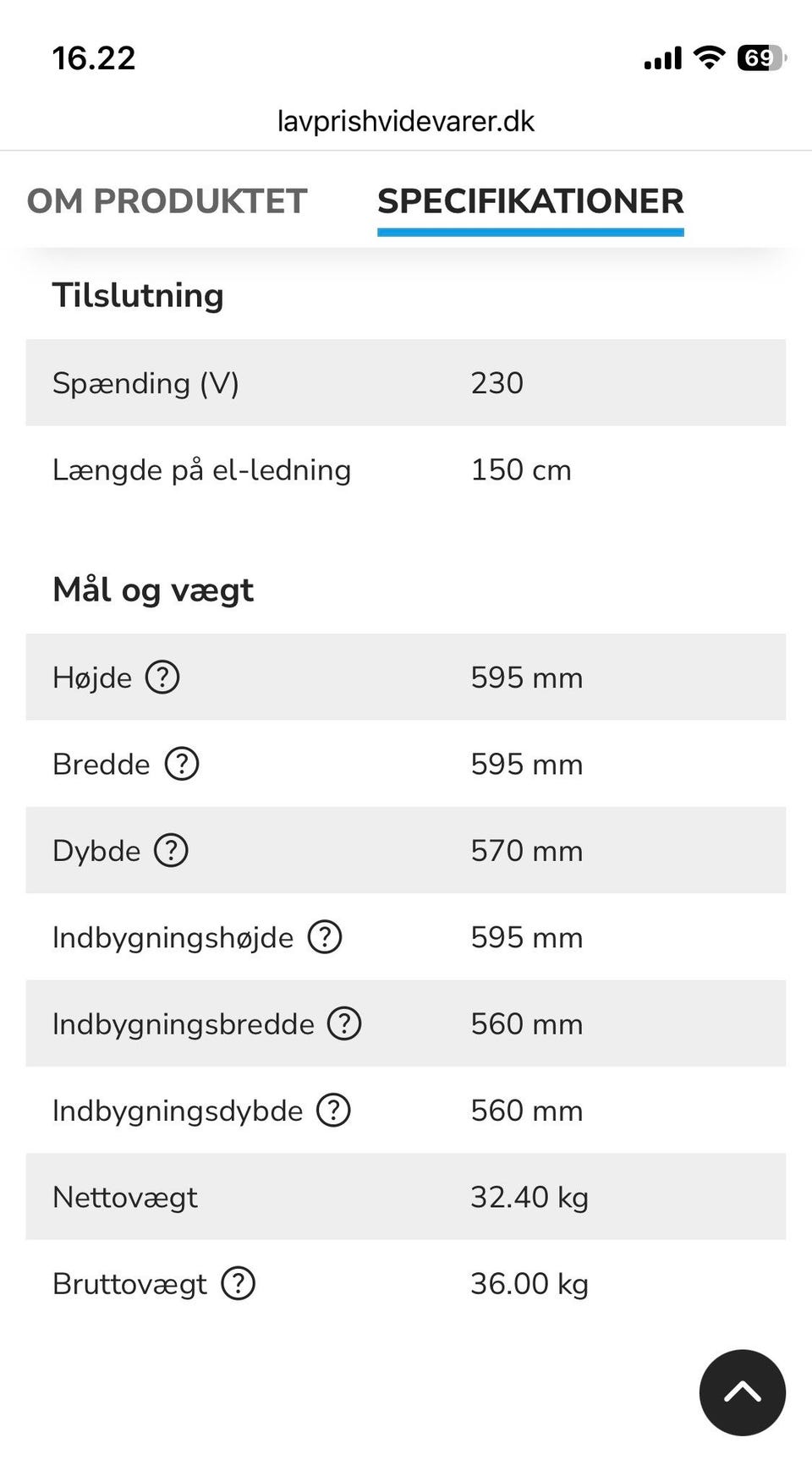Open help for Indbygningshøjde

tap(325, 937)
